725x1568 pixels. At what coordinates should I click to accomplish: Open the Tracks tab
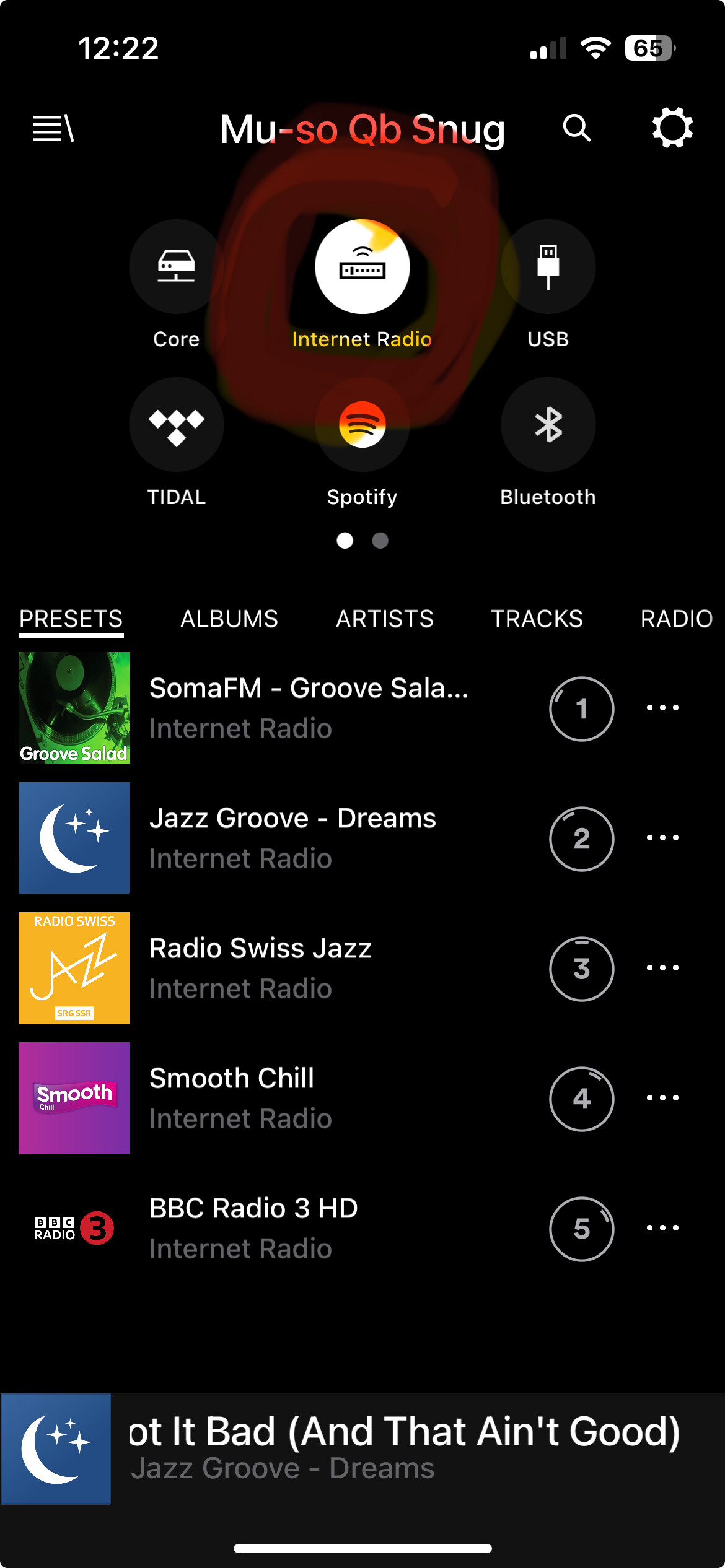(537, 619)
